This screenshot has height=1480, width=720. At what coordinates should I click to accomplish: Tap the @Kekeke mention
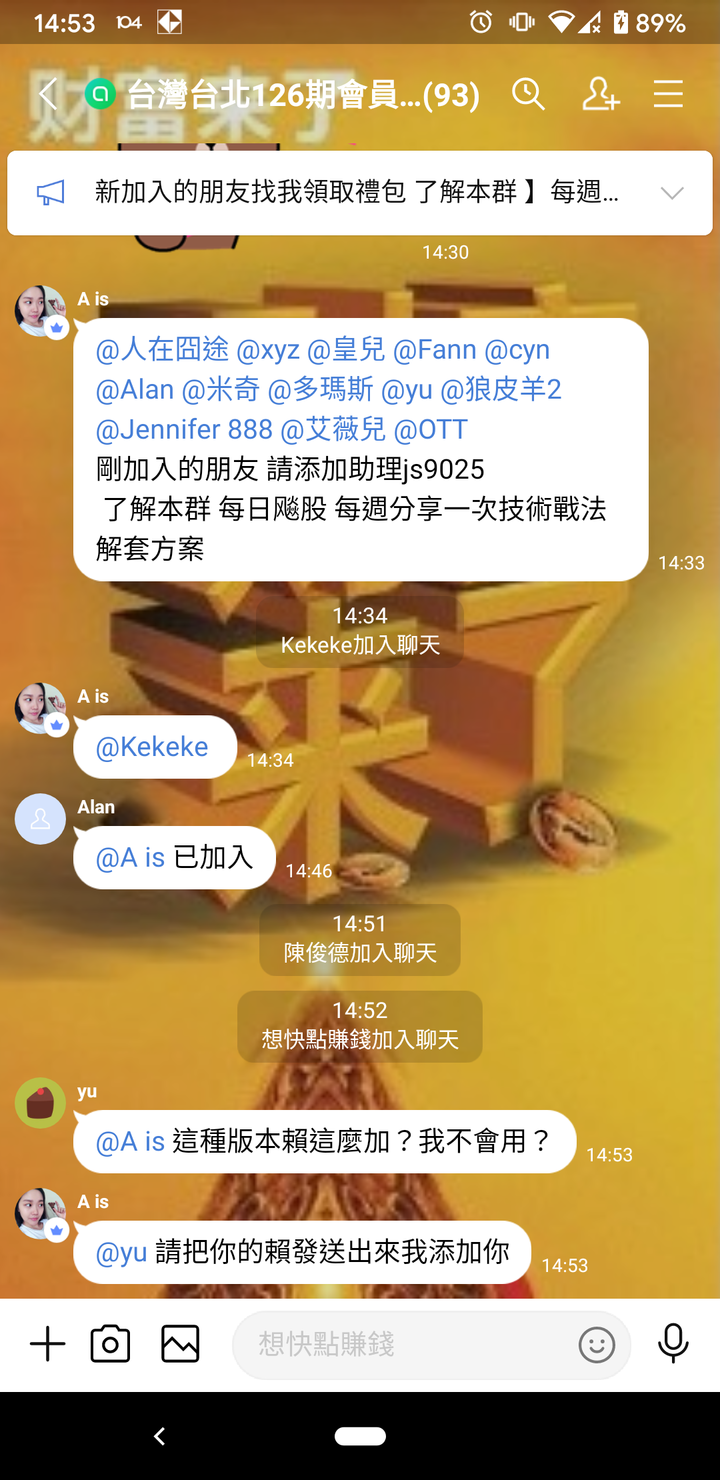tap(152, 747)
